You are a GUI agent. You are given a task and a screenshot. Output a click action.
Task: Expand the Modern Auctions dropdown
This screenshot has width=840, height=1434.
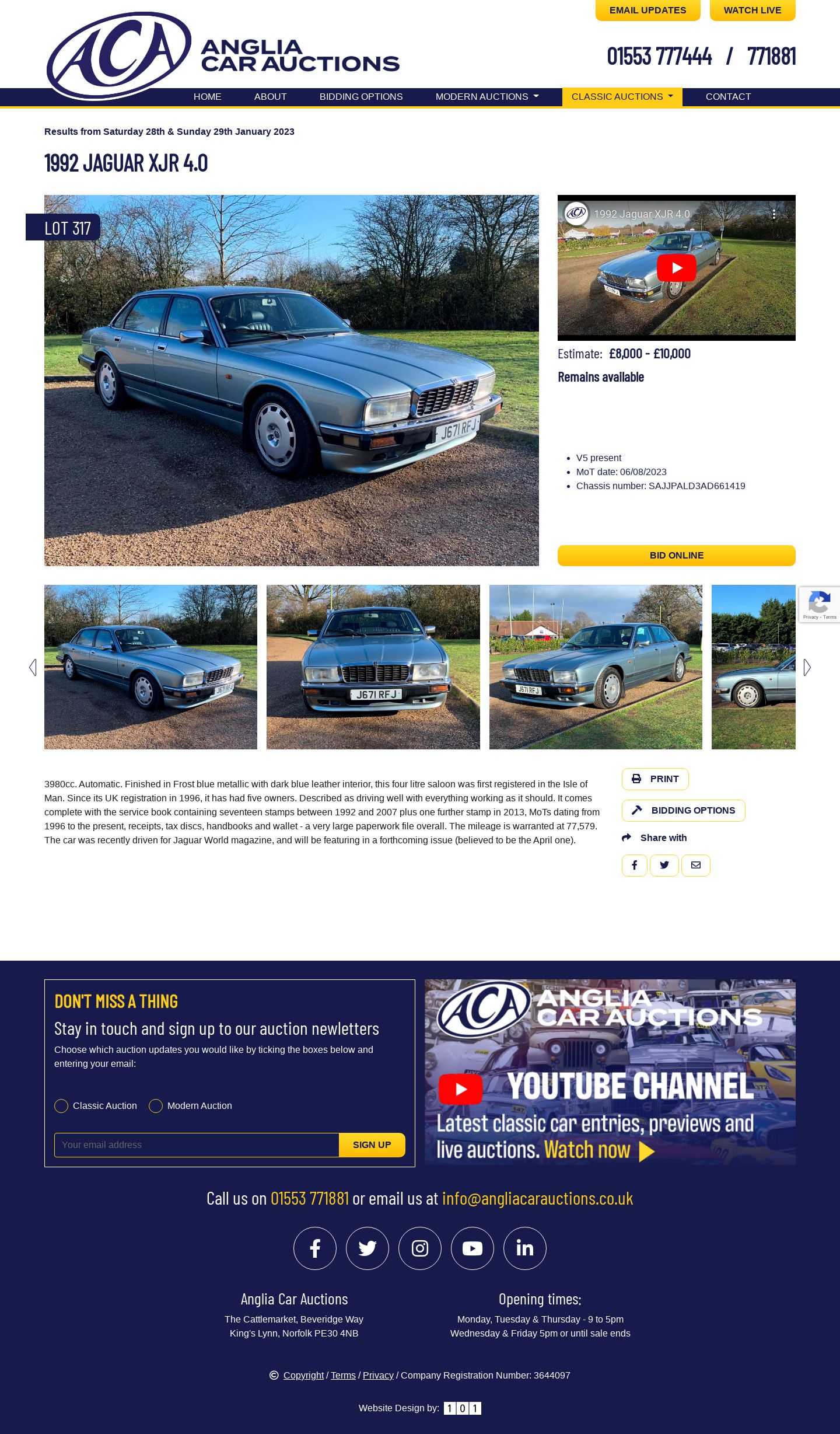click(x=487, y=97)
